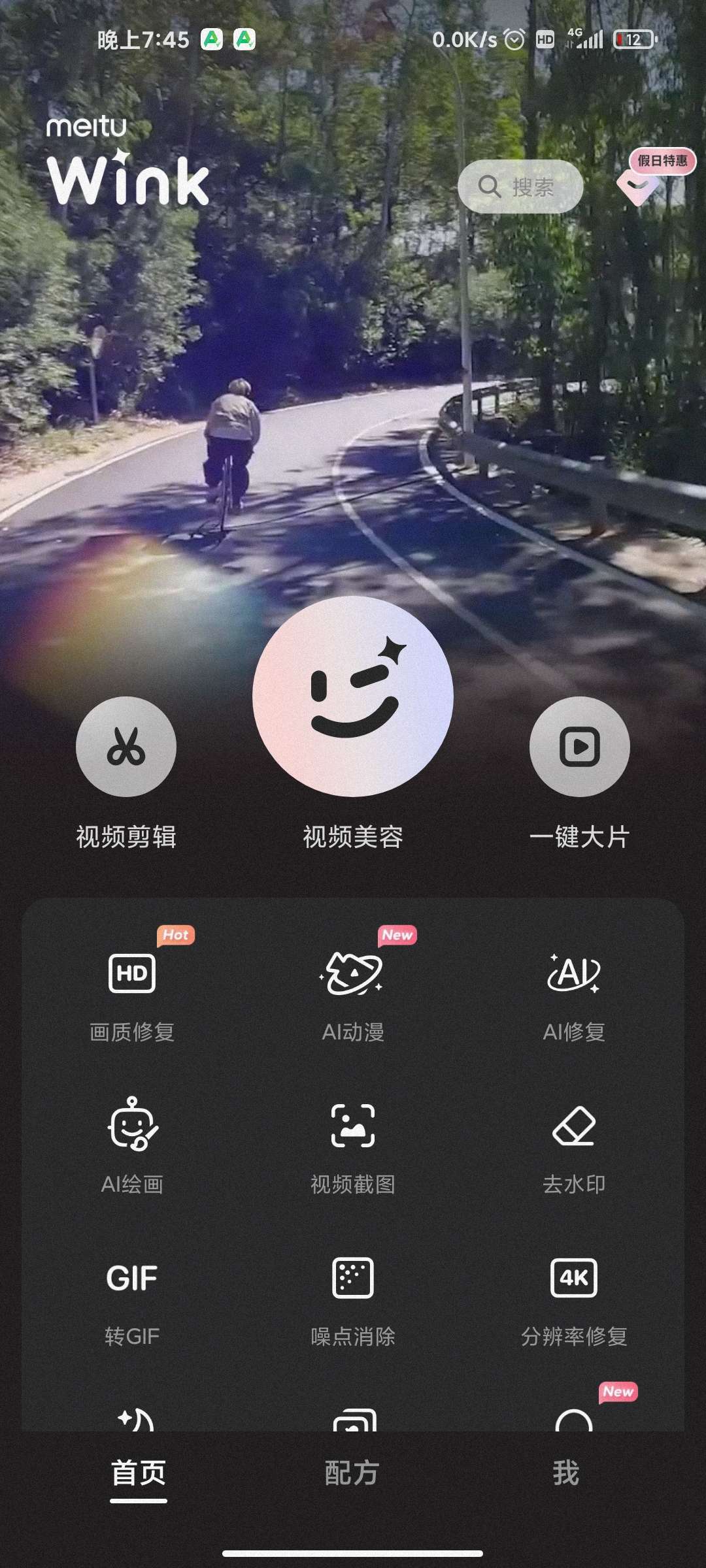This screenshot has height=1568, width=706.
Task: Switch to the 首页 home tab
Action: (139, 1474)
